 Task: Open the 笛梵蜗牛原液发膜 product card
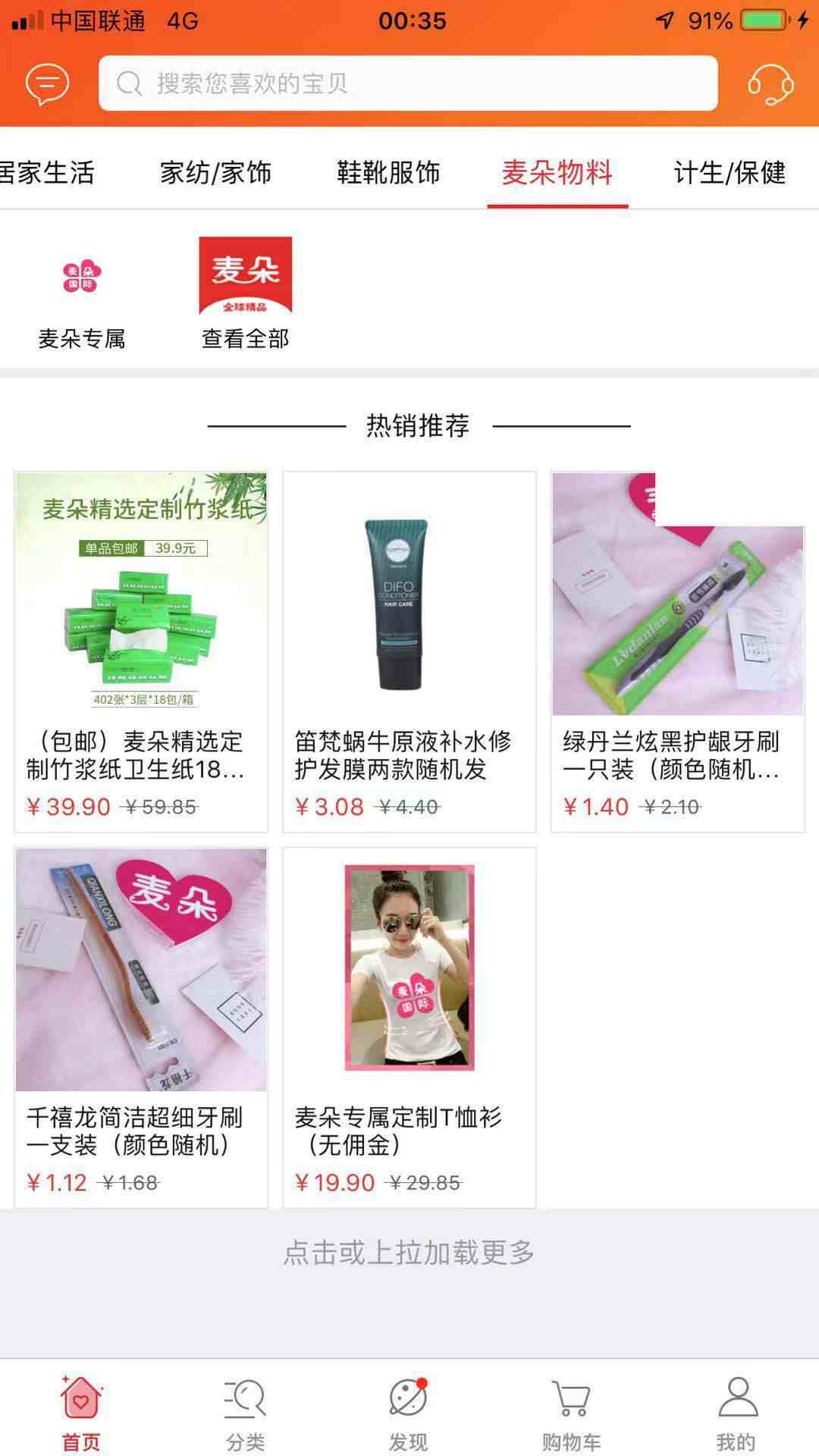[409, 651]
